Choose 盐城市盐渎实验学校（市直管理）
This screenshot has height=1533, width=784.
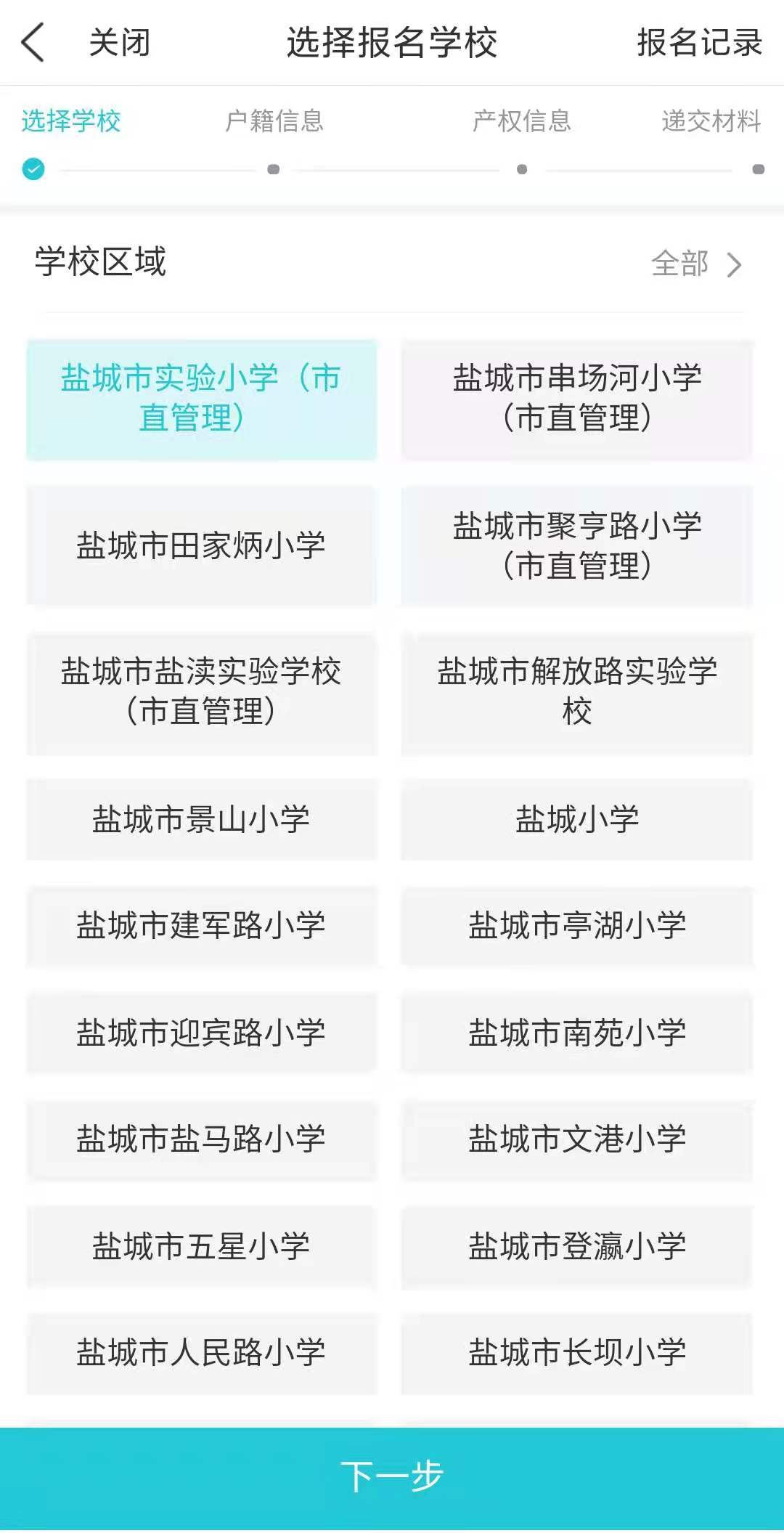[202, 692]
